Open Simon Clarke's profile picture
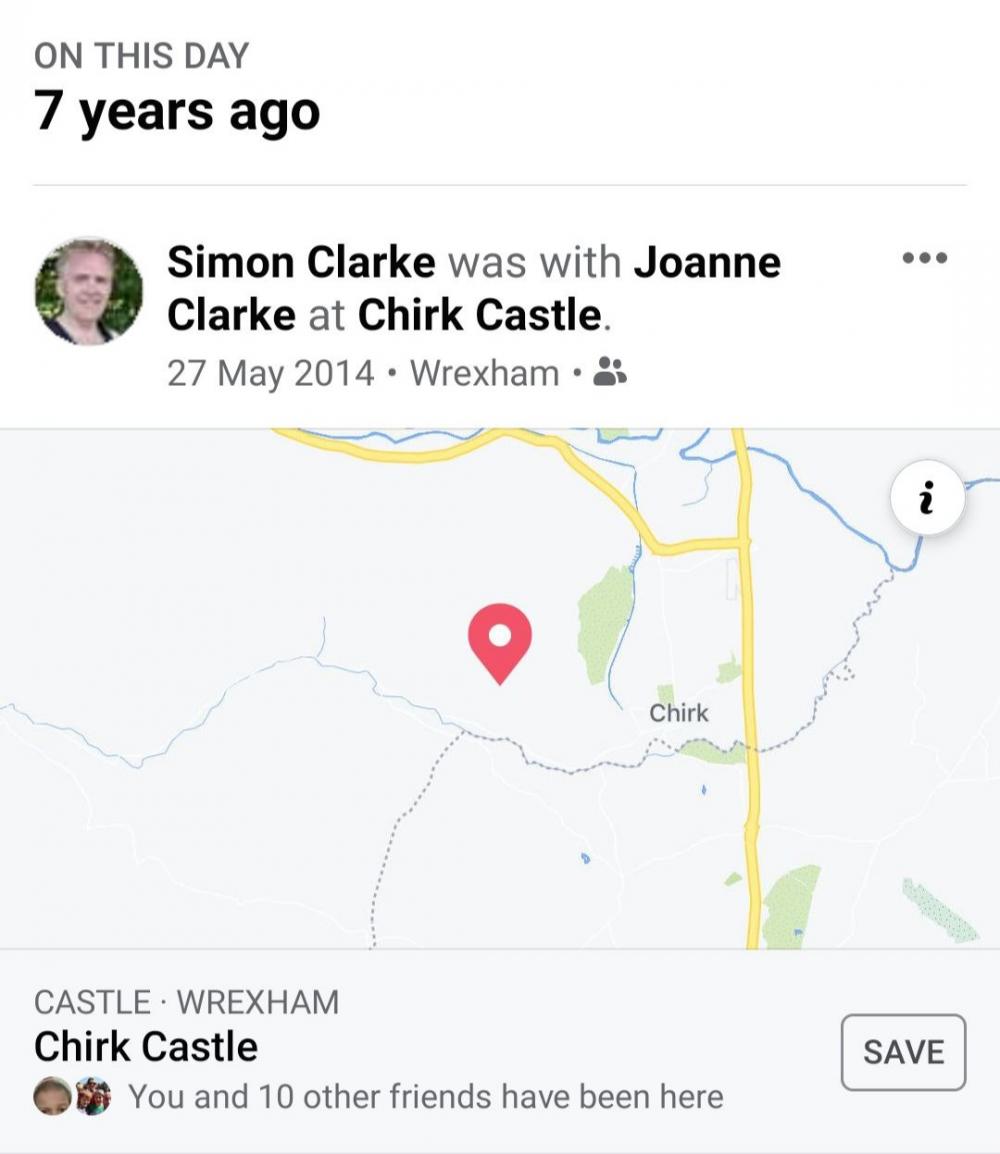1000x1154 pixels. (89, 291)
